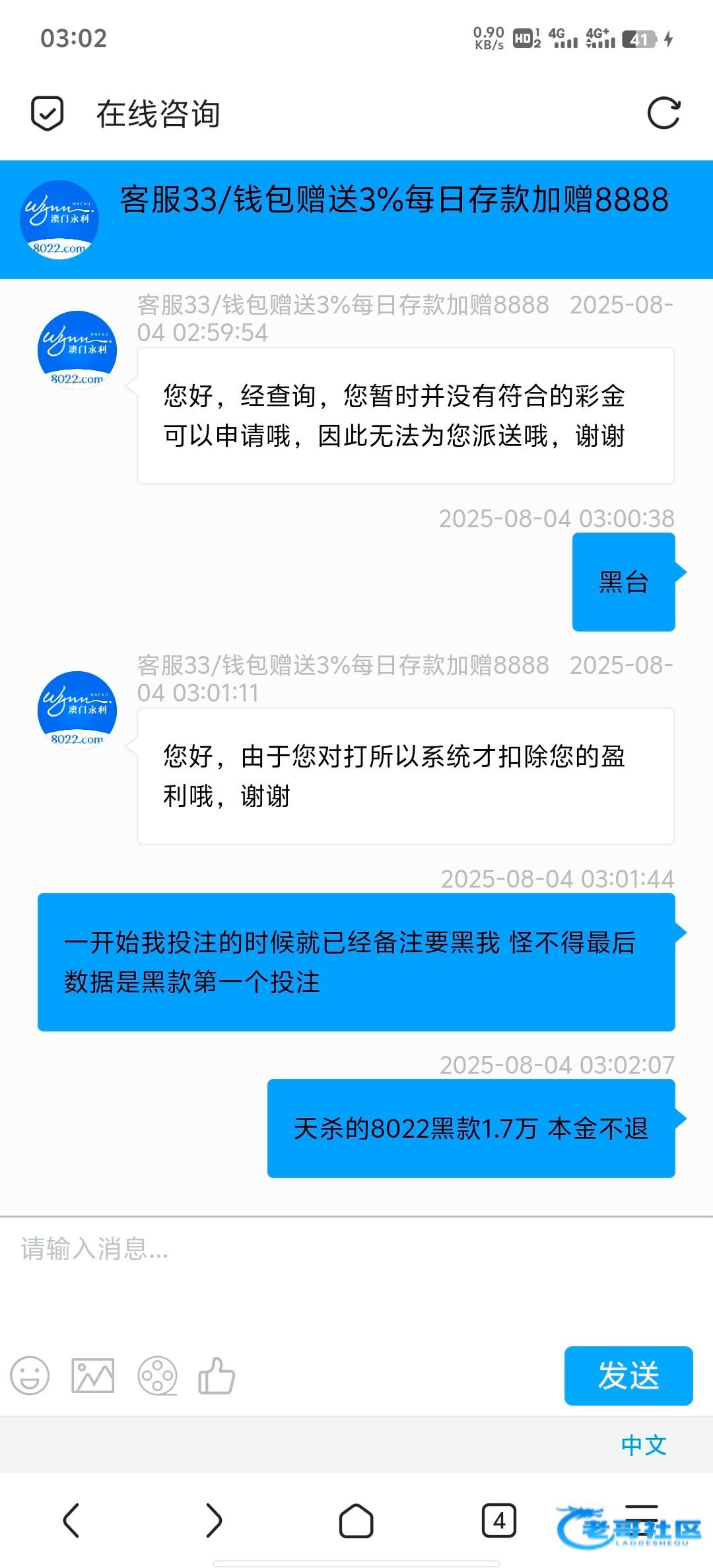Send the message with 发送 button
The height and width of the screenshot is (1568, 713).
tap(628, 1376)
